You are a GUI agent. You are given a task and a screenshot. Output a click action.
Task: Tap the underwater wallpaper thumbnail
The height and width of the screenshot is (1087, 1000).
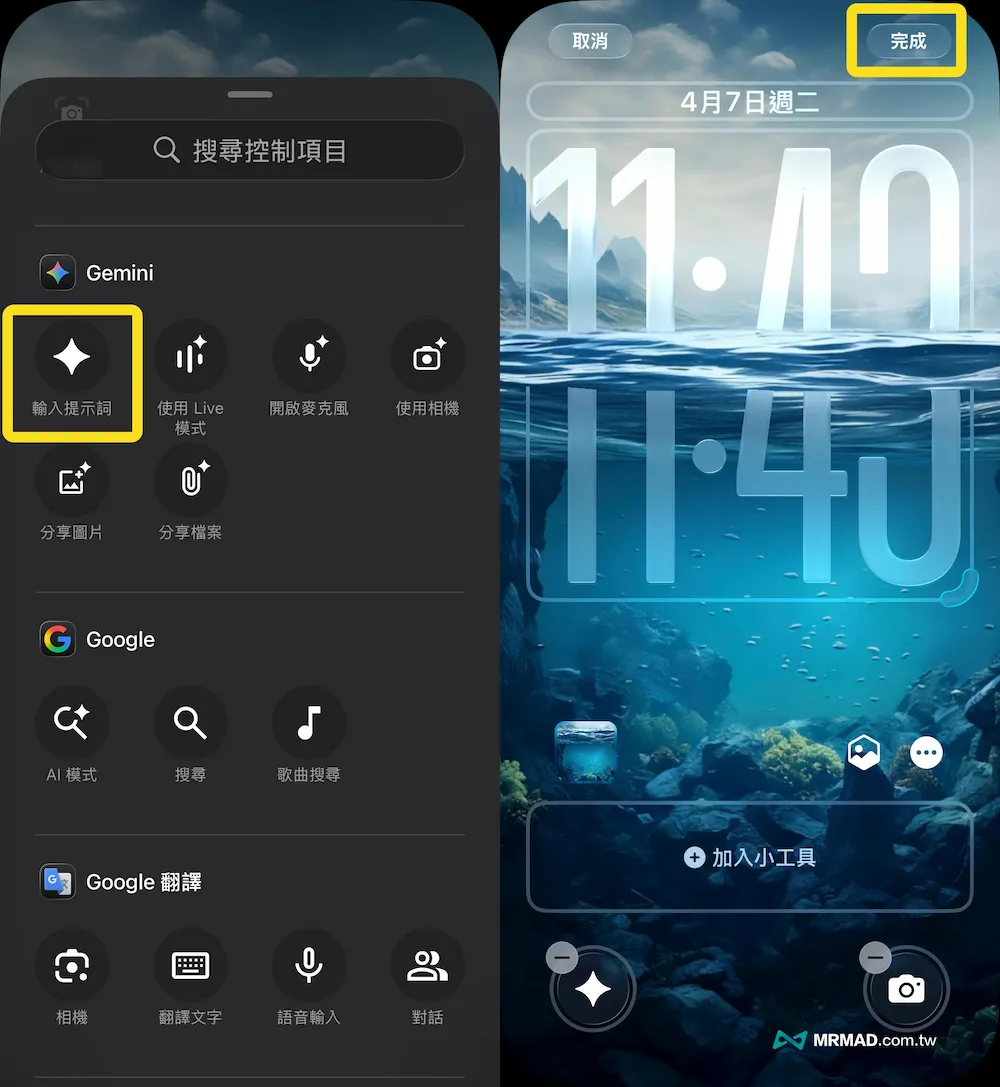pos(586,753)
